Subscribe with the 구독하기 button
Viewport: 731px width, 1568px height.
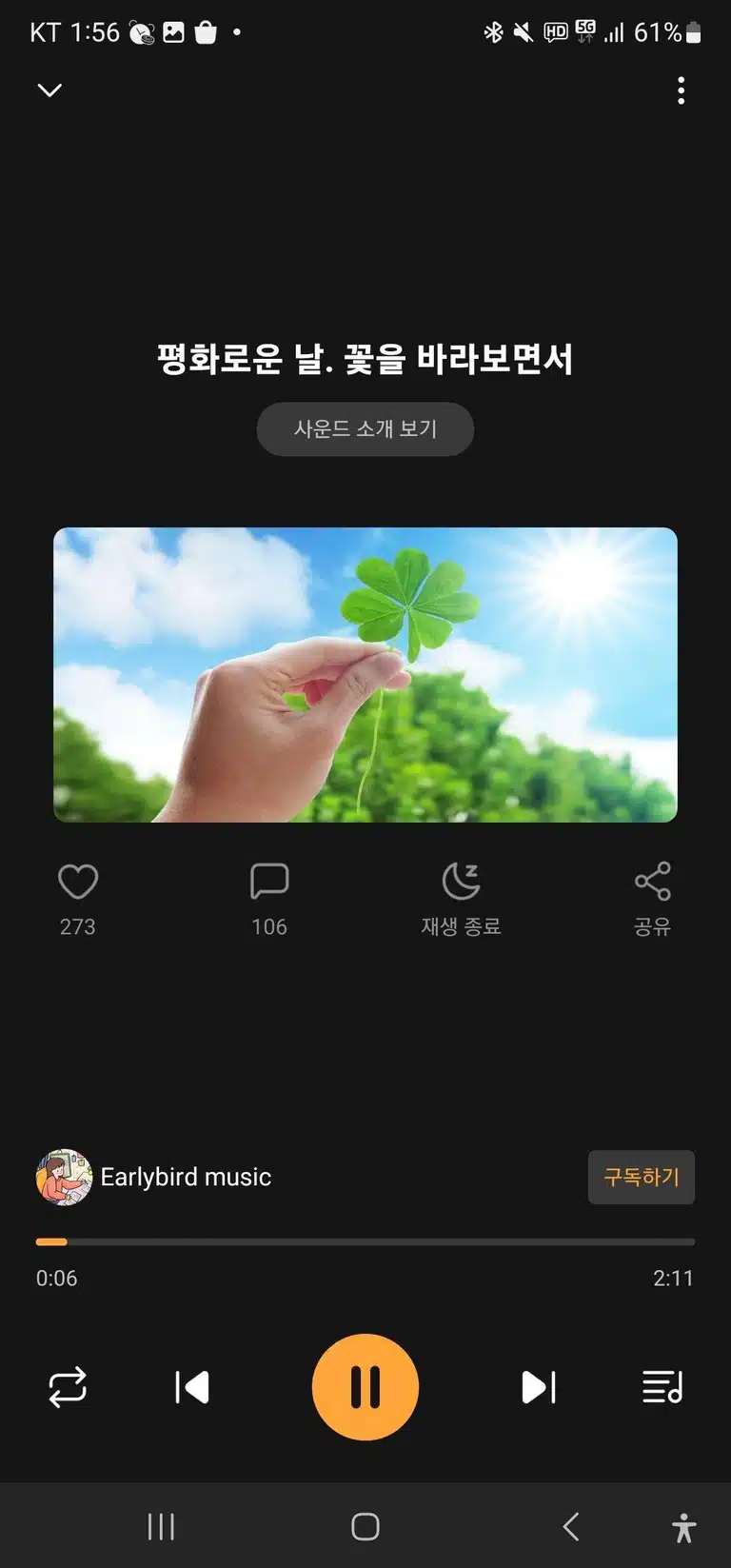click(x=642, y=1178)
